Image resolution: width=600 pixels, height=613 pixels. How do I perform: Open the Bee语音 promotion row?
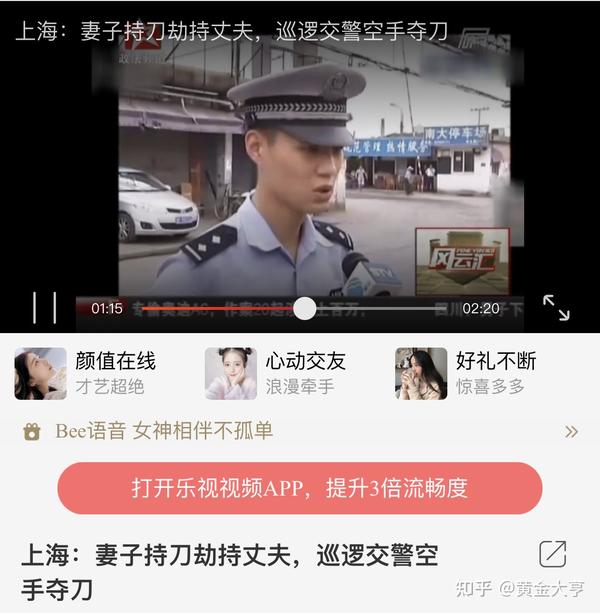point(298,431)
